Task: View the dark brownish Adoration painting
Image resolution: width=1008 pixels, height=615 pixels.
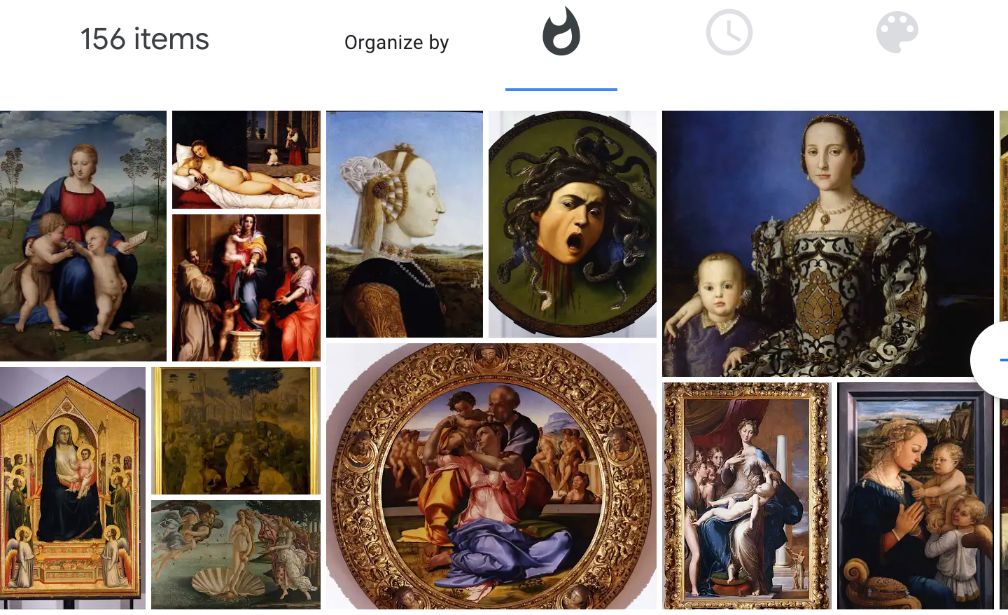Action: click(x=235, y=430)
